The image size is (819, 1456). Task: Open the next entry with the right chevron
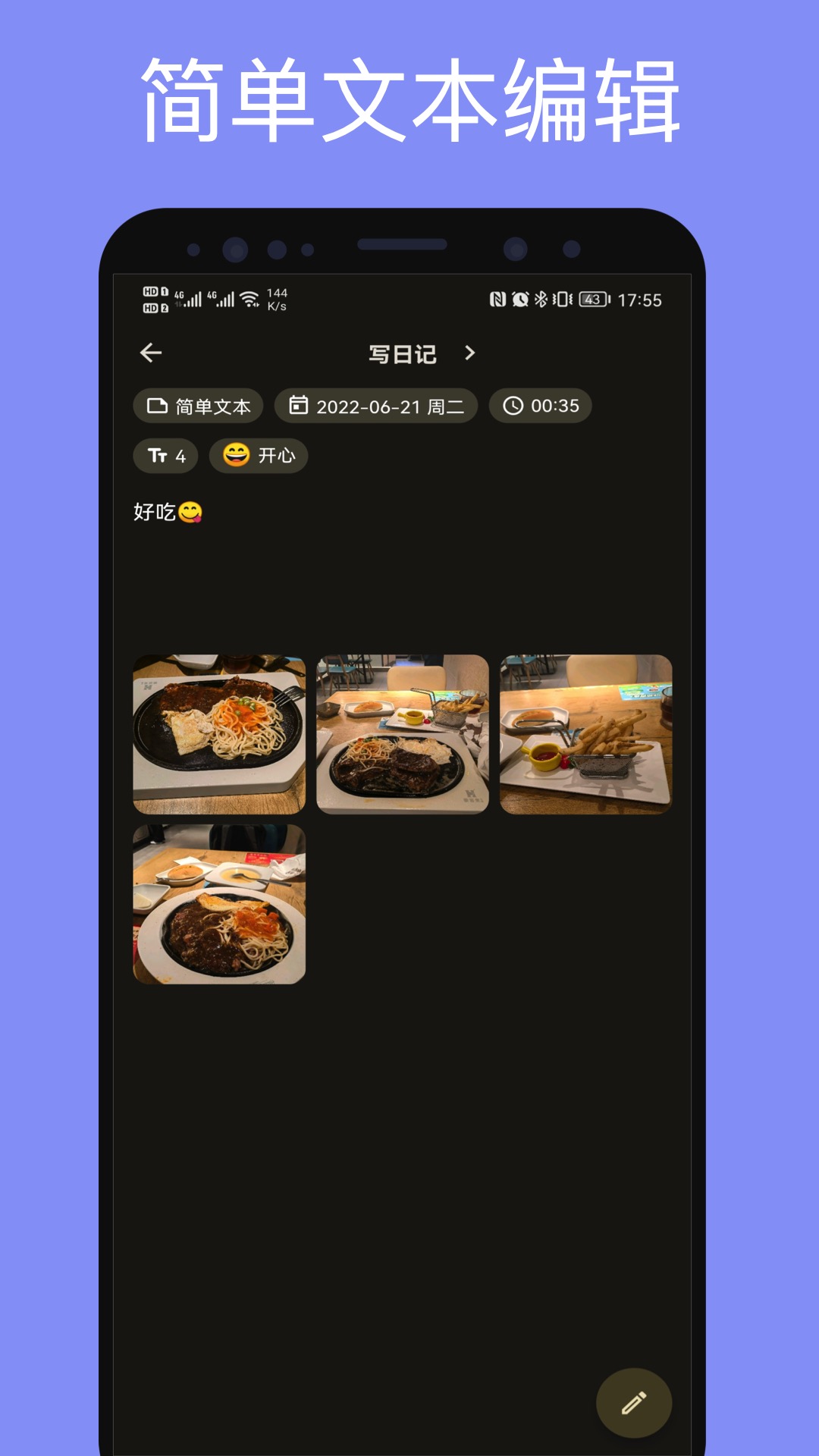tap(469, 353)
